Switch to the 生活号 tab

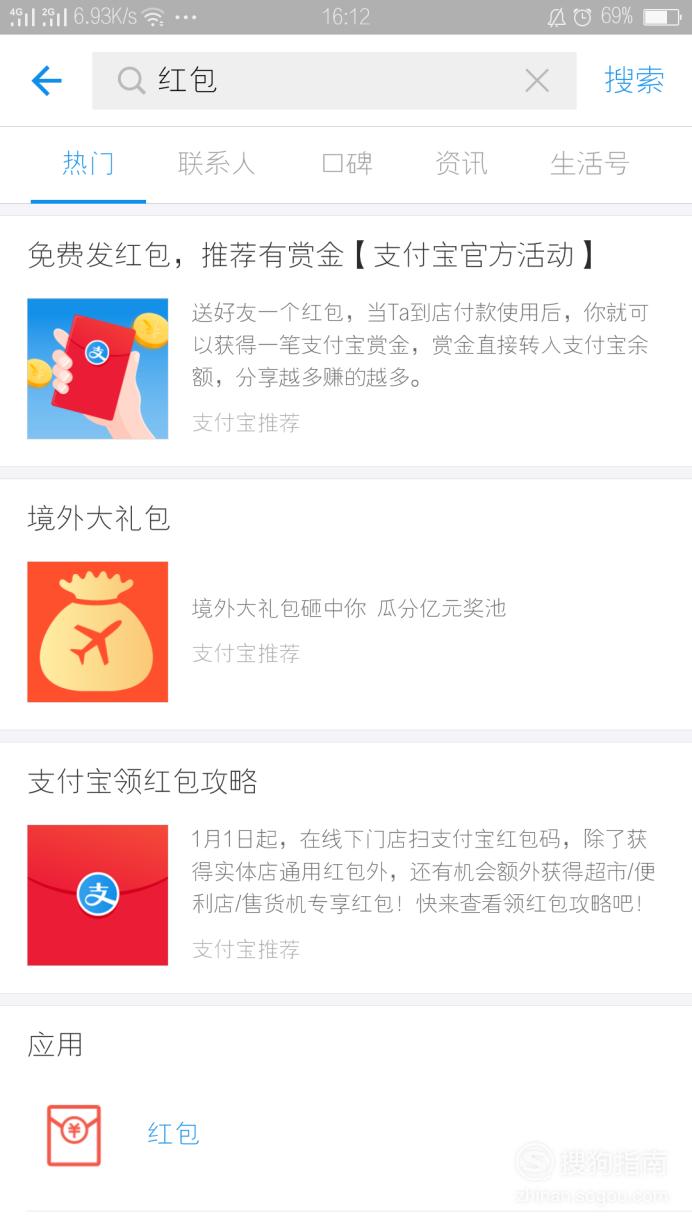click(x=589, y=164)
